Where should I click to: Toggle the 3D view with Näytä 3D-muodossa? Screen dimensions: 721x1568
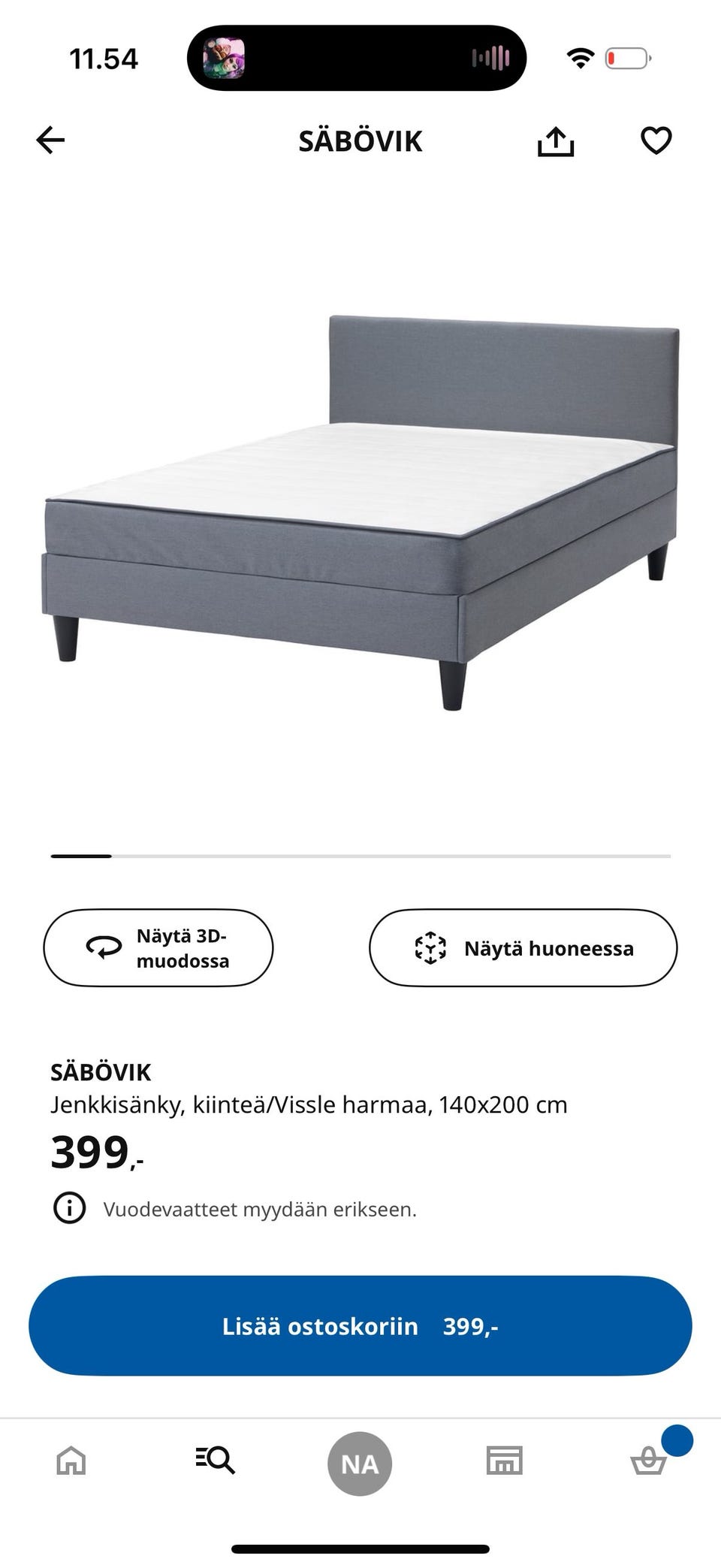click(x=159, y=947)
